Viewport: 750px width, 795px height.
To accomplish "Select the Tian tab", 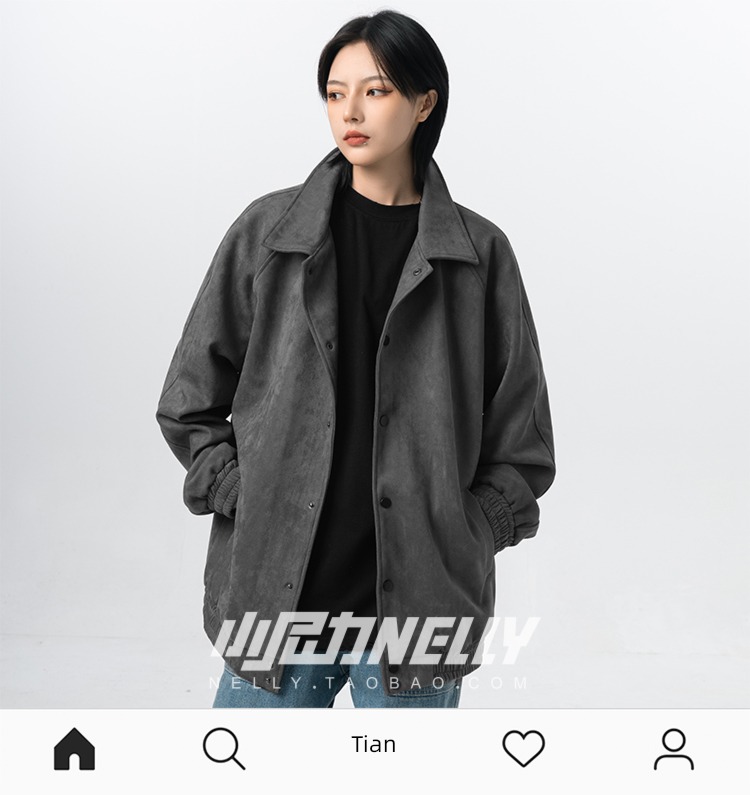I will pyautogui.click(x=374, y=745).
